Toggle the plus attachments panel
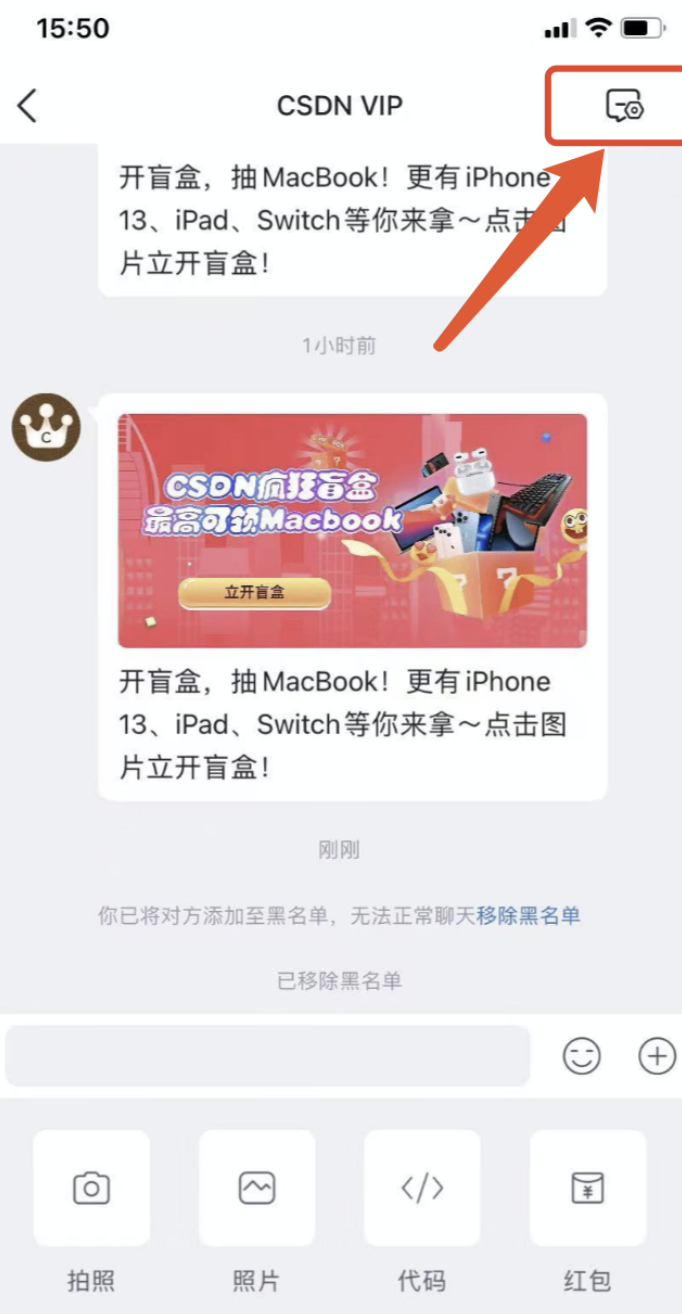This screenshot has height=1314, width=682. coord(656,1056)
